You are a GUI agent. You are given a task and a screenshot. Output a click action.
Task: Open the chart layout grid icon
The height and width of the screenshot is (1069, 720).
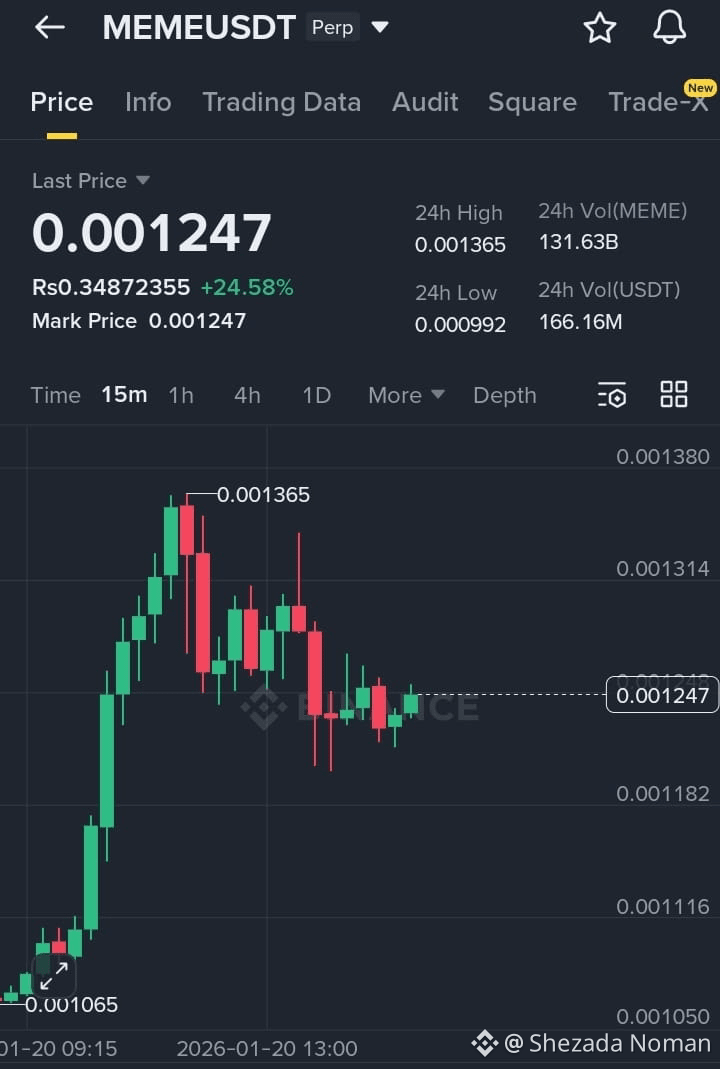click(x=674, y=395)
